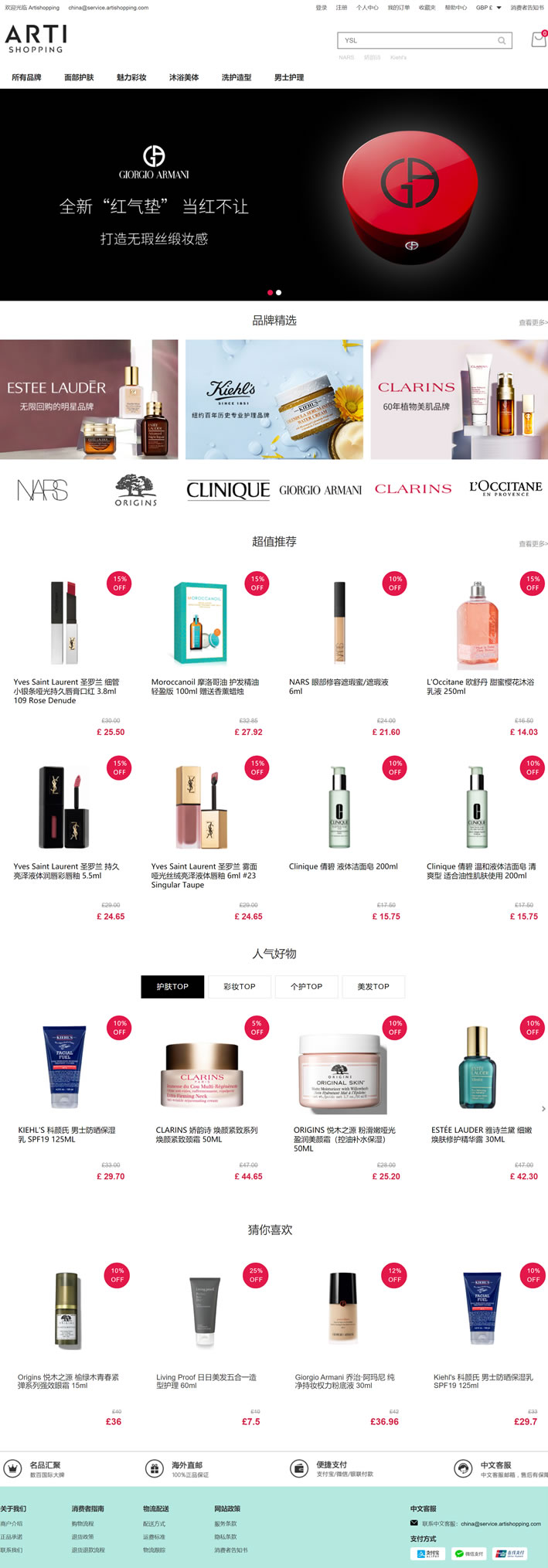Open the 男士护理 category menu
The width and height of the screenshot is (548, 1568).
pos(289,77)
